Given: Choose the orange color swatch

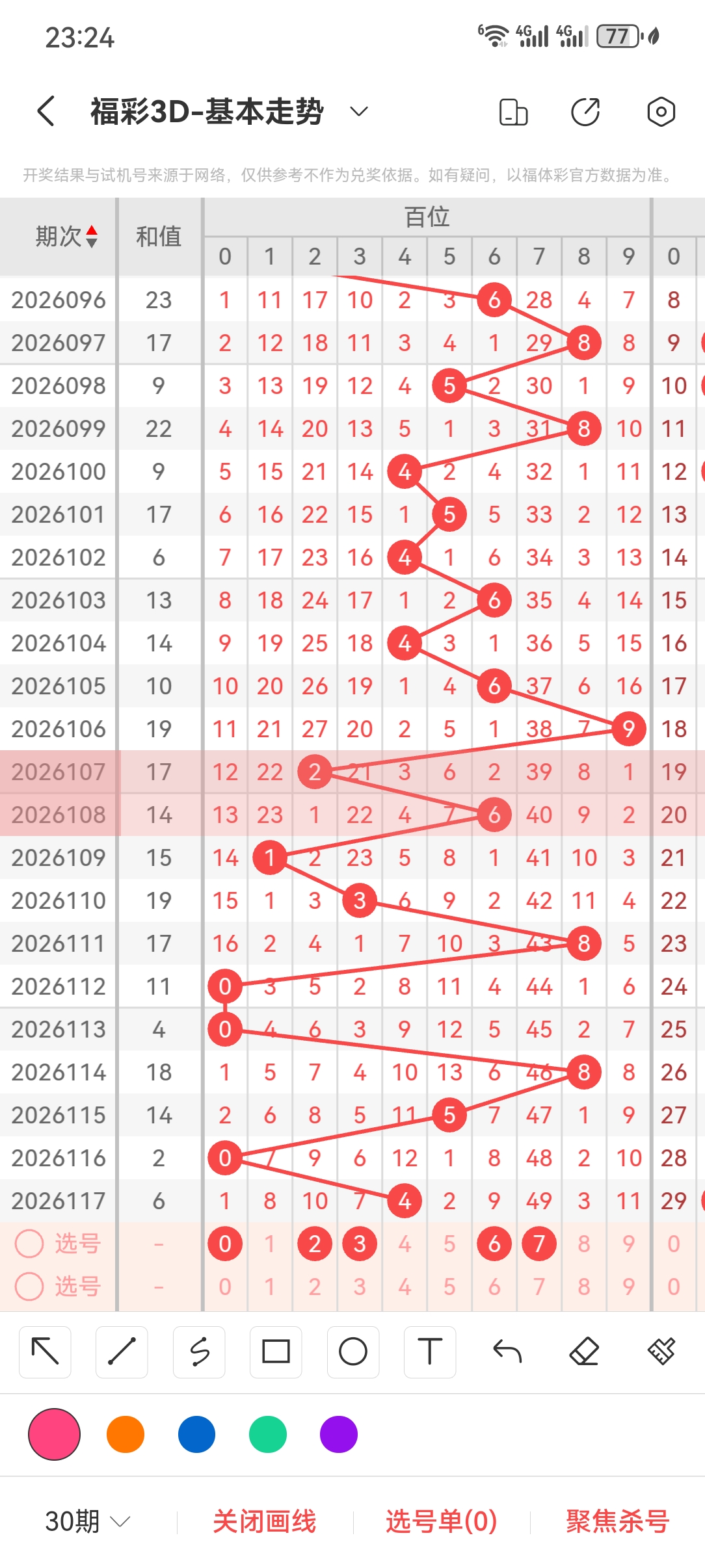Looking at the screenshot, I should click(x=126, y=1434).
